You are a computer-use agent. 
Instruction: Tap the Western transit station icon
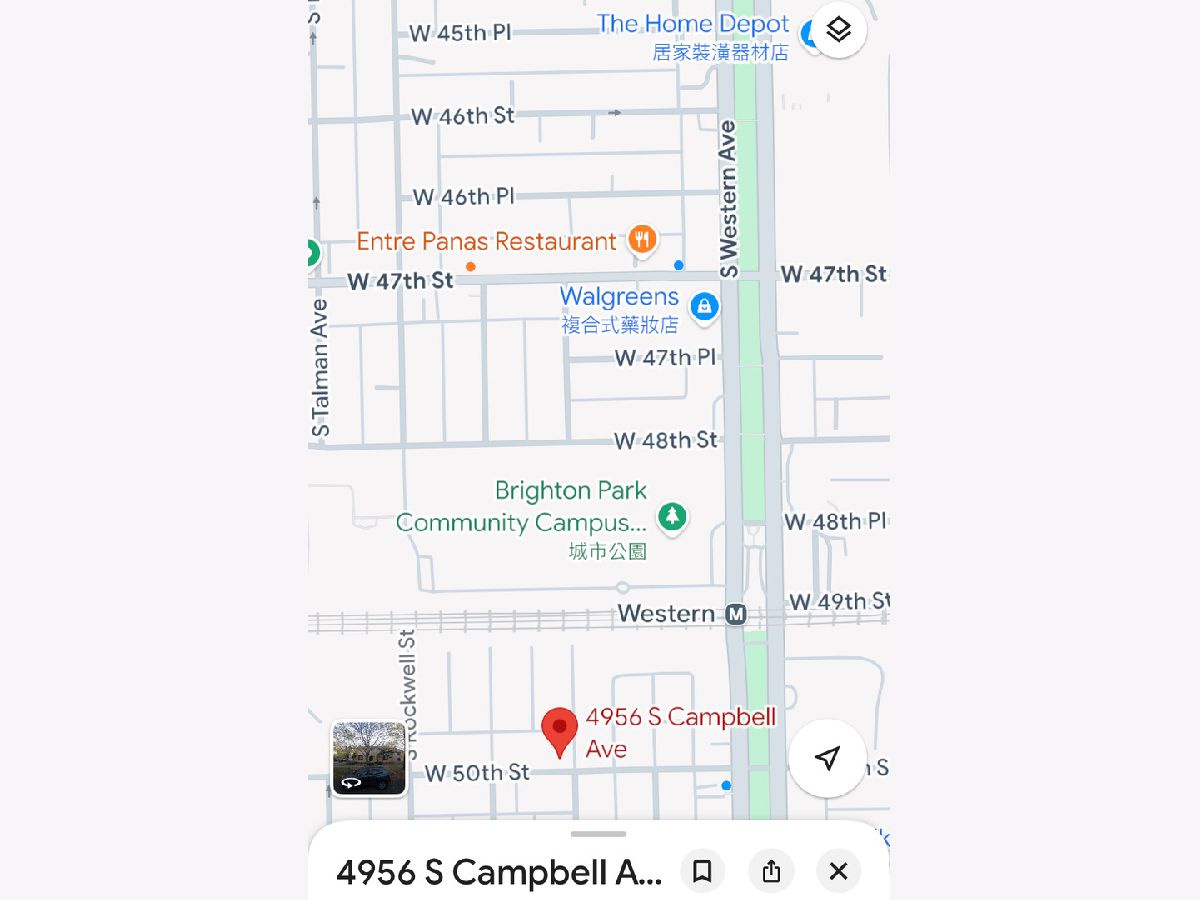click(x=736, y=614)
